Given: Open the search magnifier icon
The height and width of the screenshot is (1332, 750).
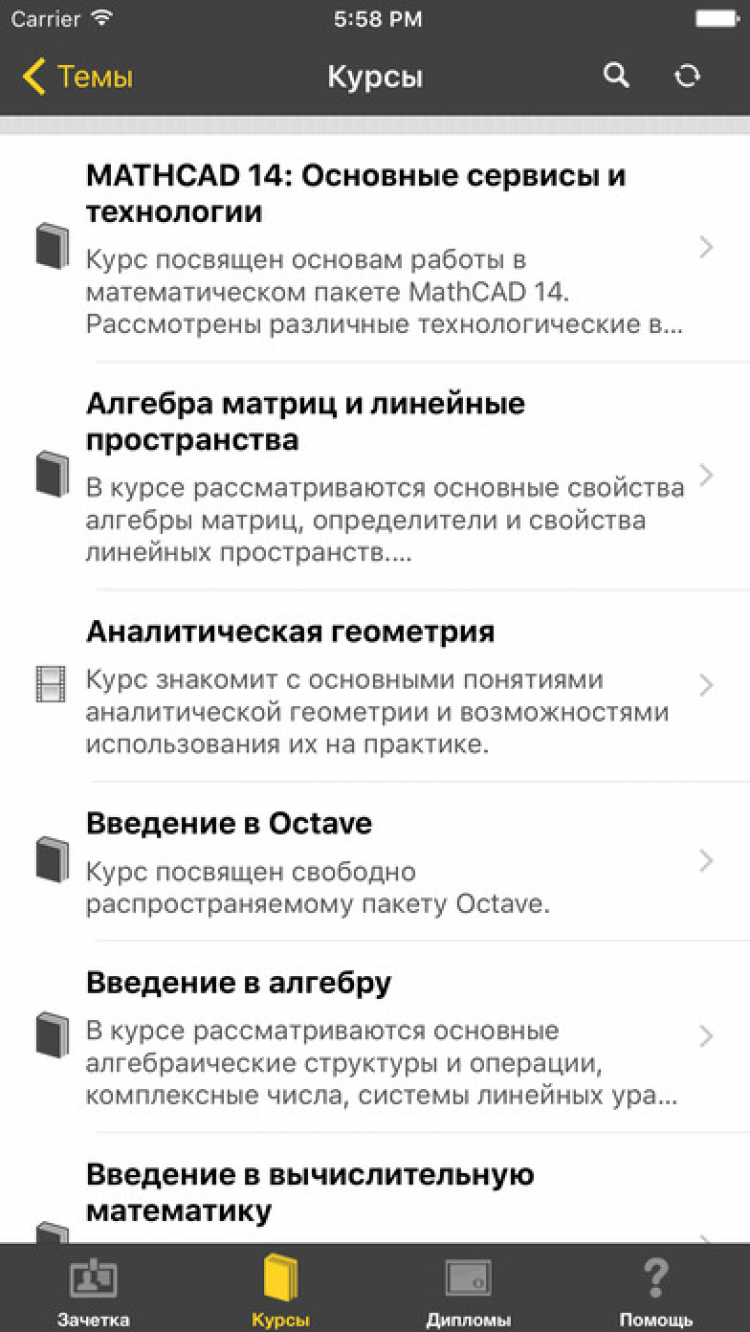Looking at the screenshot, I should (x=616, y=76).
